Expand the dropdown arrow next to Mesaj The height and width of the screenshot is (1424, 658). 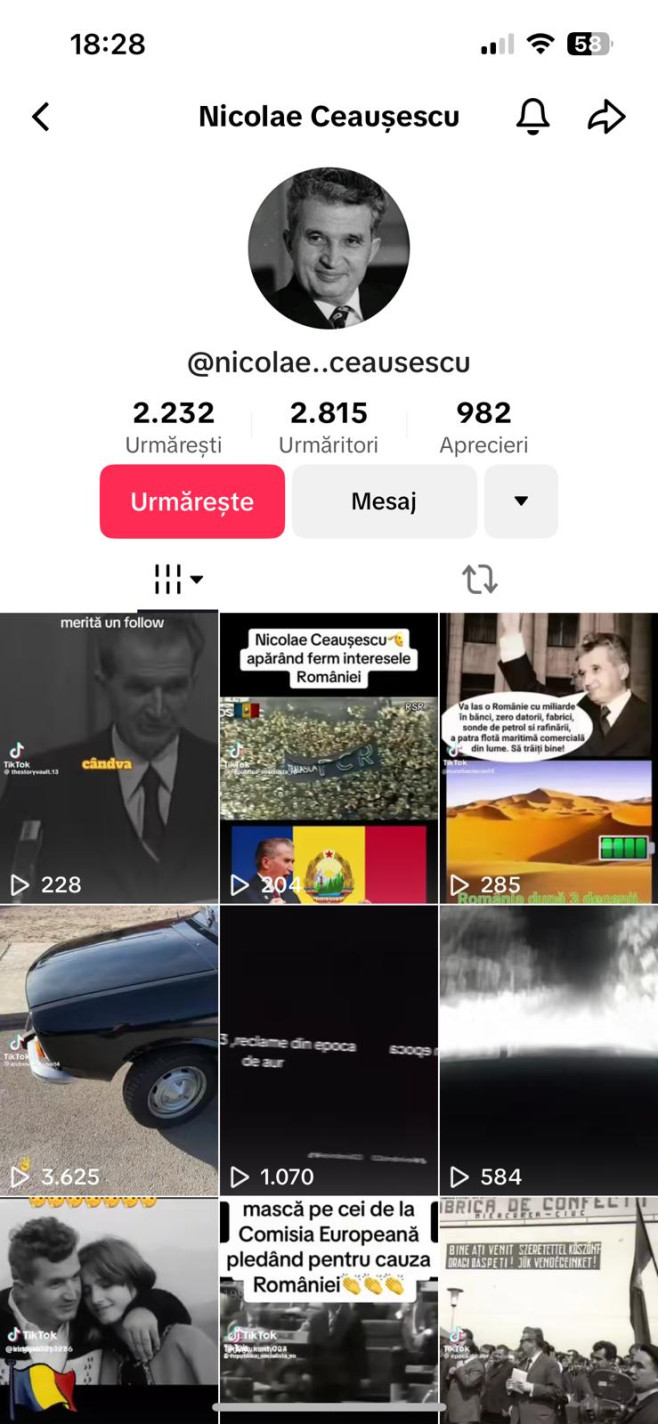pyautogui.click(x=520, y=501)
